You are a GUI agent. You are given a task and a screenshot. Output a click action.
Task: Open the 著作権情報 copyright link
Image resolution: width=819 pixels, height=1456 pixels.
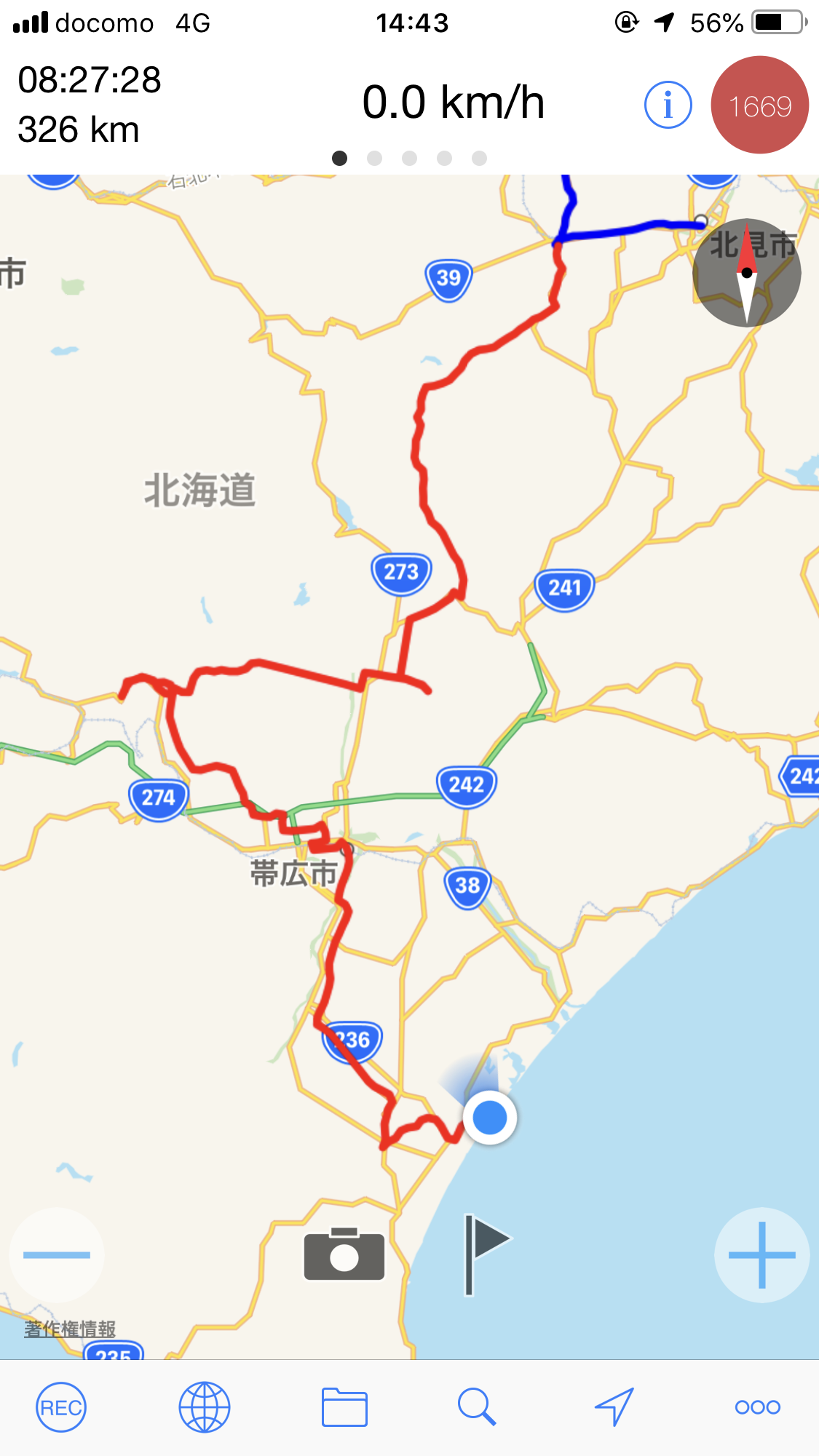coord(70,1329)
